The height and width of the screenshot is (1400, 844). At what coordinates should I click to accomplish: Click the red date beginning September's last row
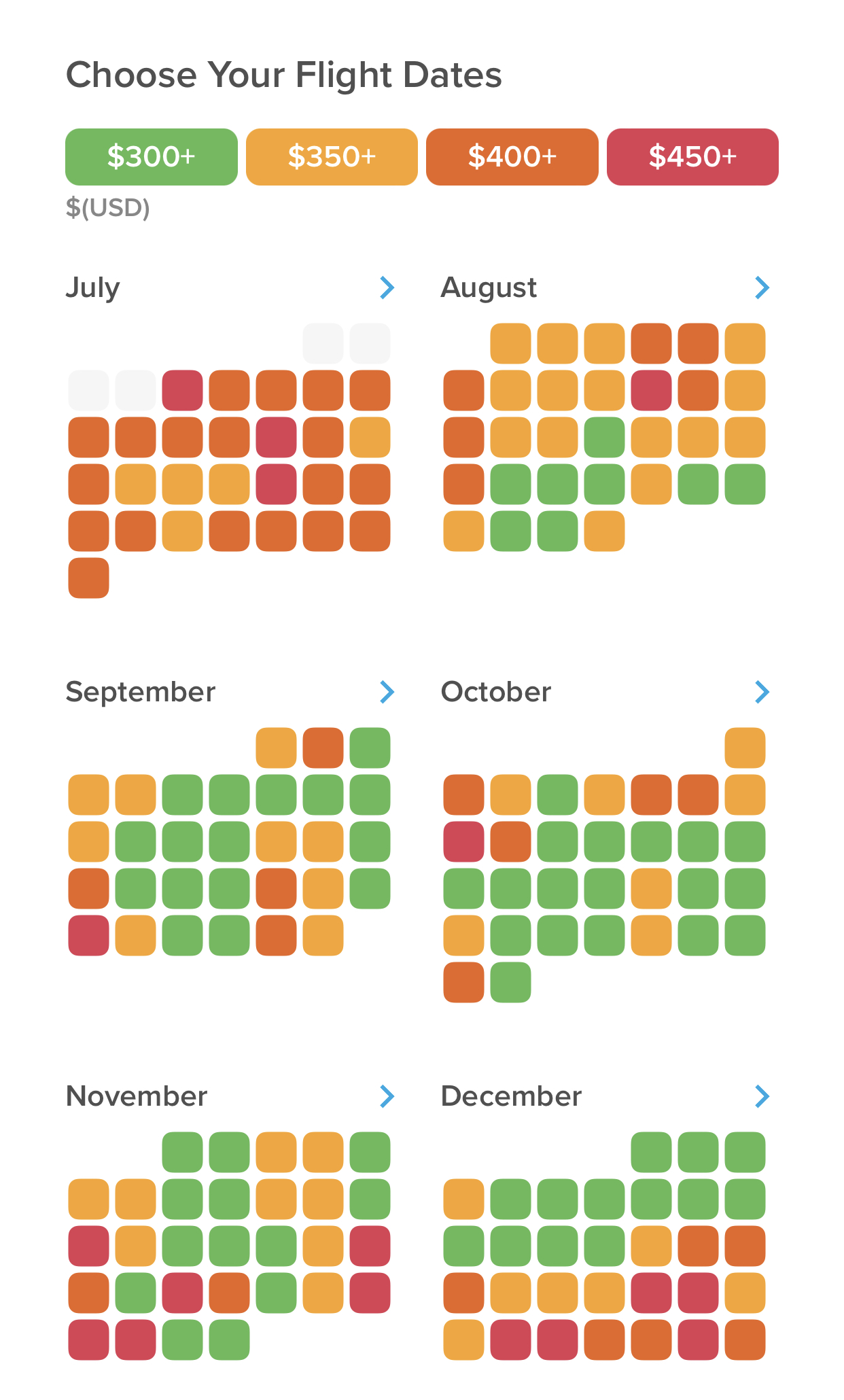coord(88,937)
